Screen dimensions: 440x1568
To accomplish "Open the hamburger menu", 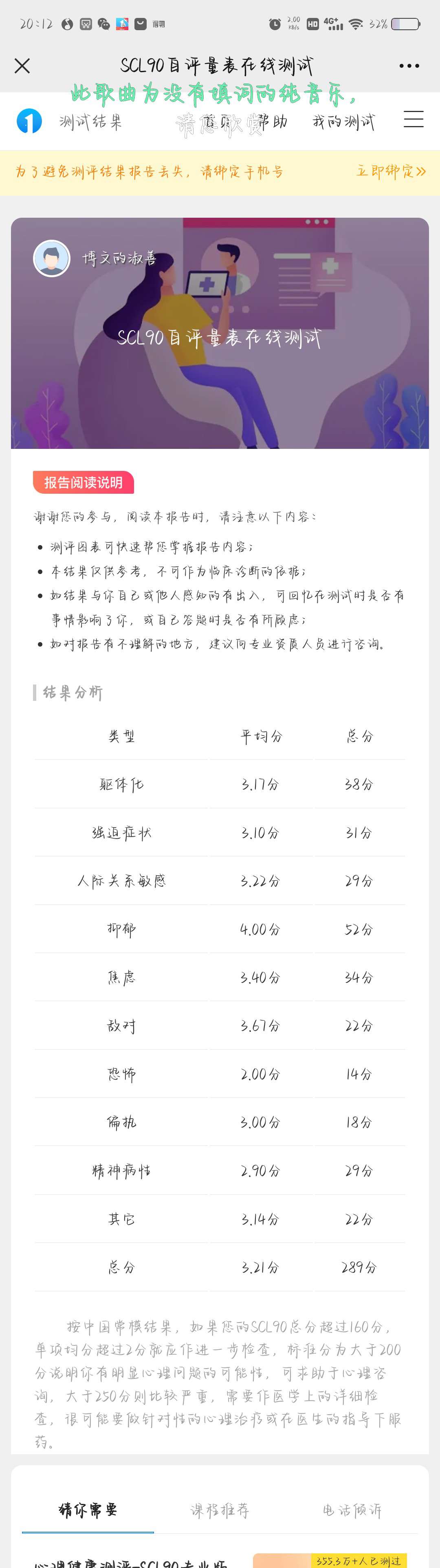I will point(413,119).
